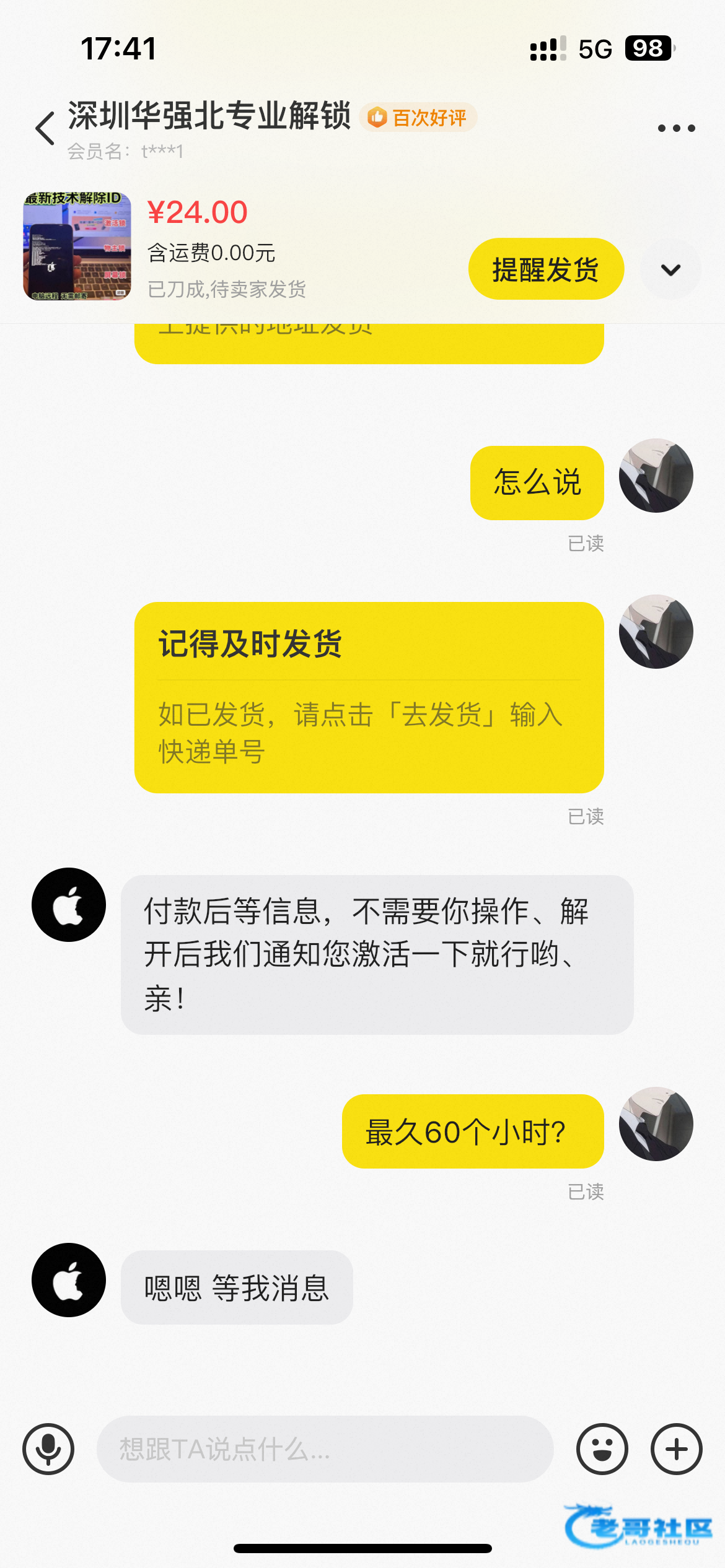Expand the order card chevron

(x=670, y=270)
